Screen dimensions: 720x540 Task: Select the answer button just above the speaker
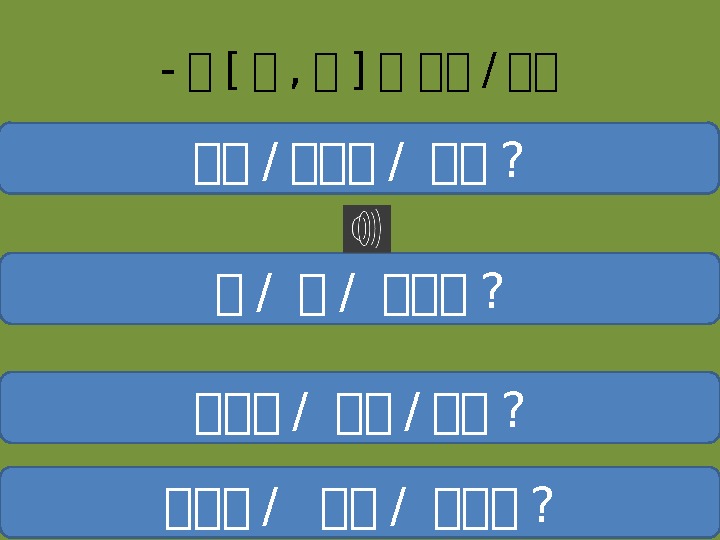coord(360,158)
